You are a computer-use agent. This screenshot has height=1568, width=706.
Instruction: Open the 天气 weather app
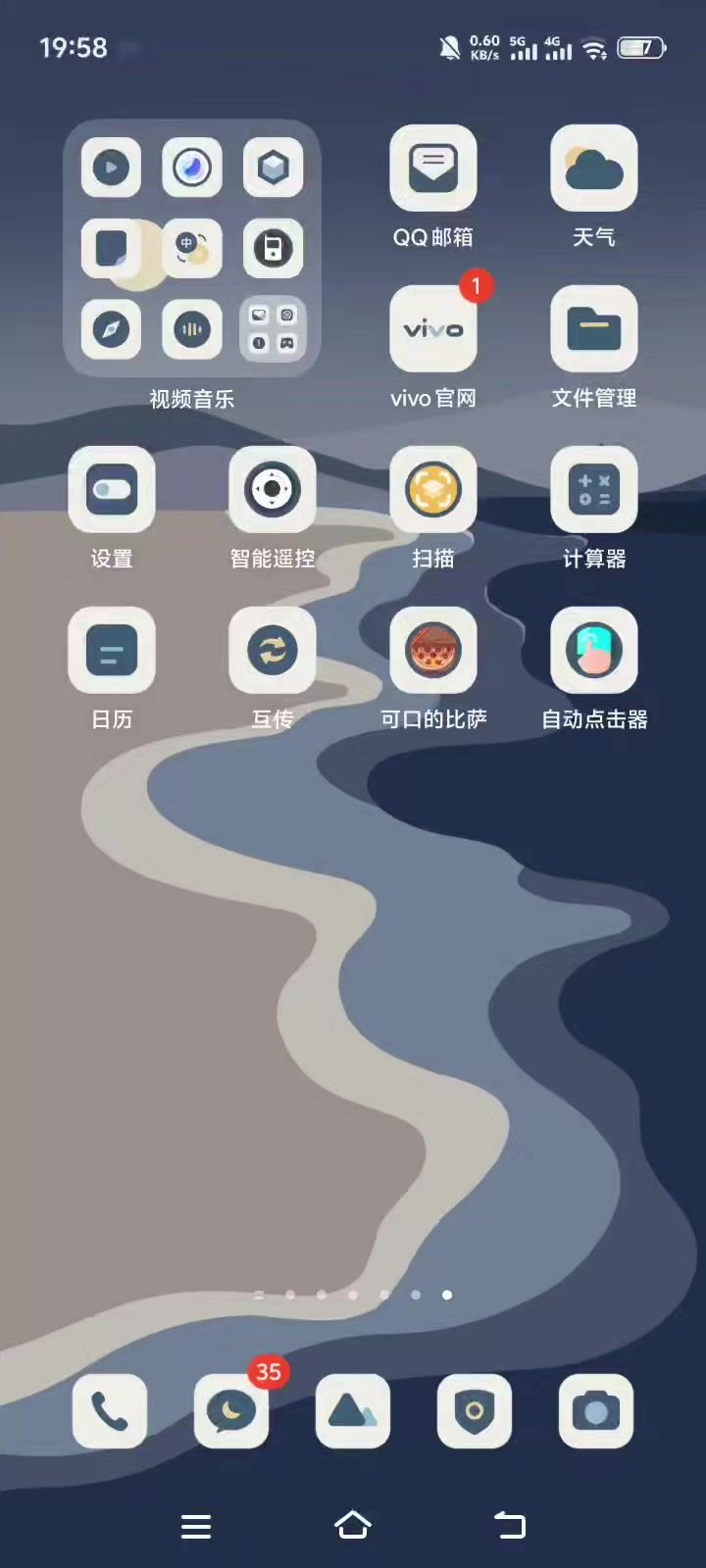pyautogui.click(x=593, y=169)
